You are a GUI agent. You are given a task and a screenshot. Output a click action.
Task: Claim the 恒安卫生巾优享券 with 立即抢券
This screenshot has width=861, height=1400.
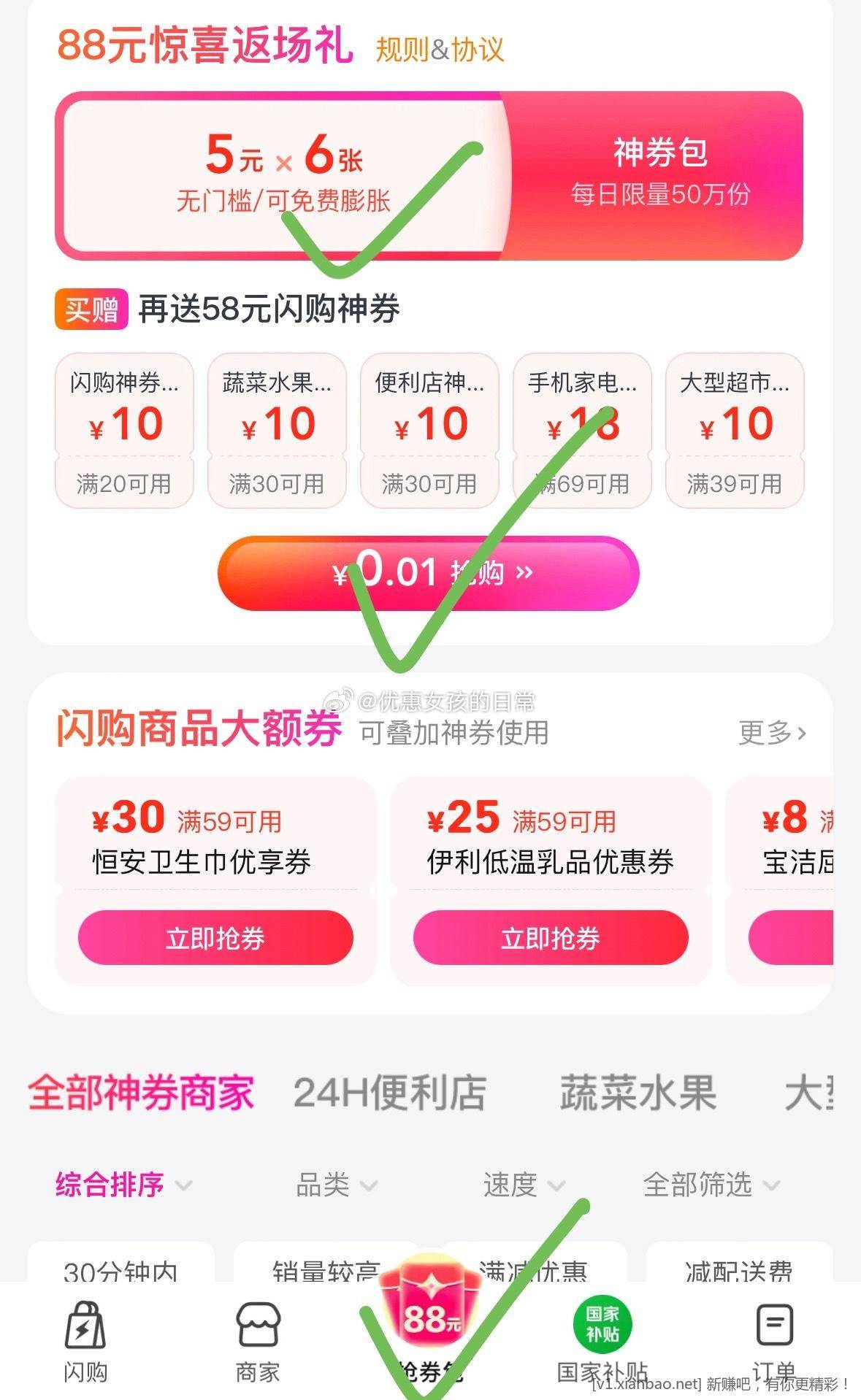click(x=215, y=937)
